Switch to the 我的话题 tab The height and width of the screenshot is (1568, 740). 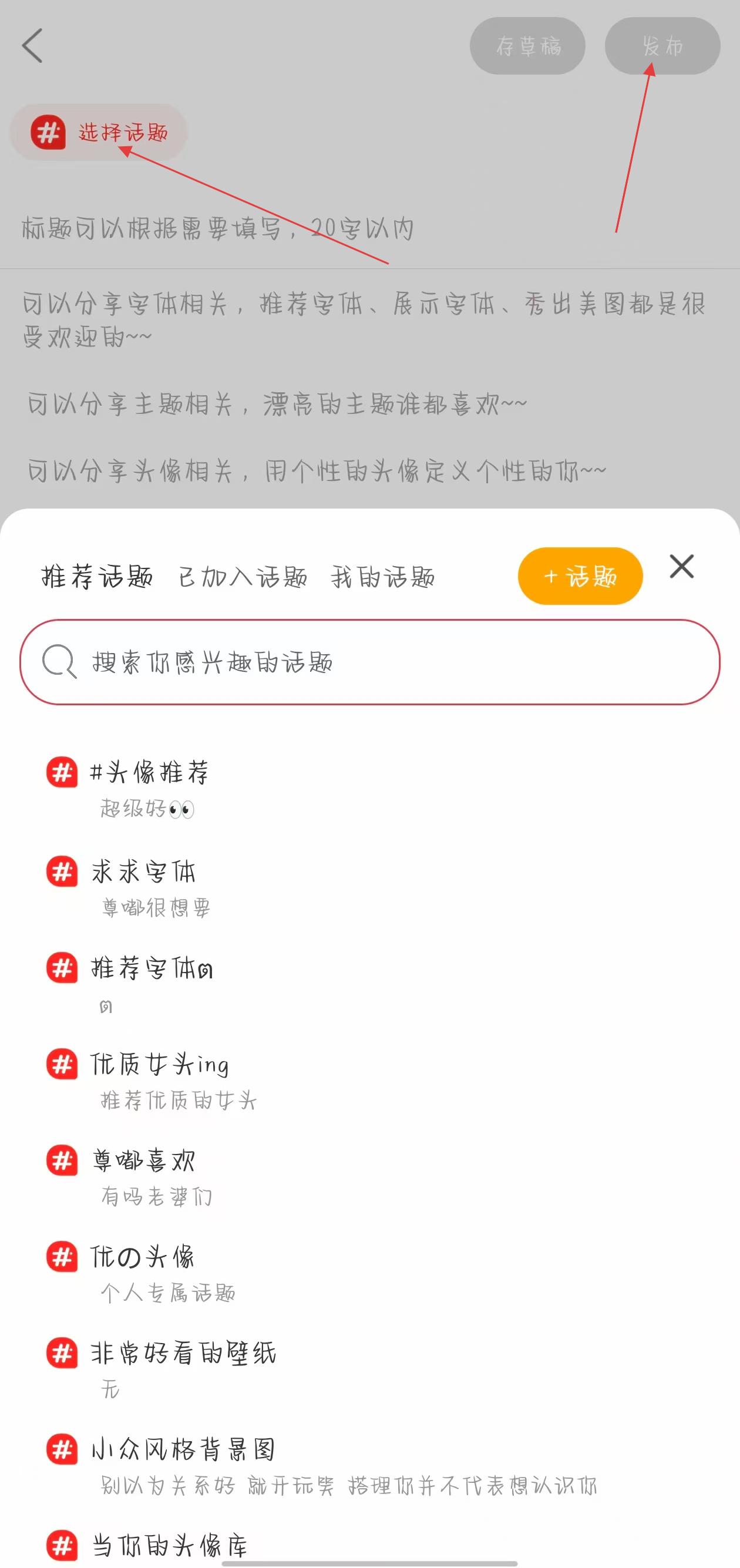(383, 577)
